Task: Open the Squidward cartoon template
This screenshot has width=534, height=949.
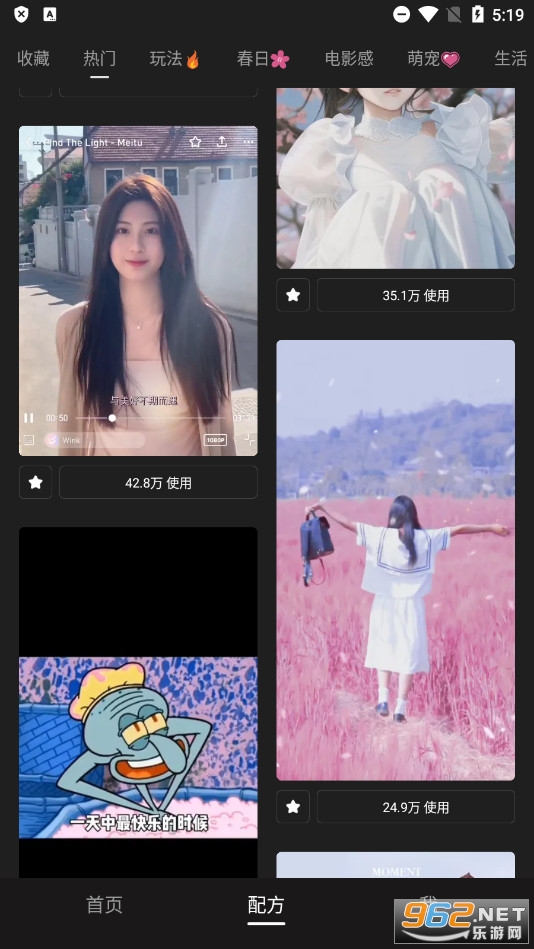Action: click(x=138, y=702)
